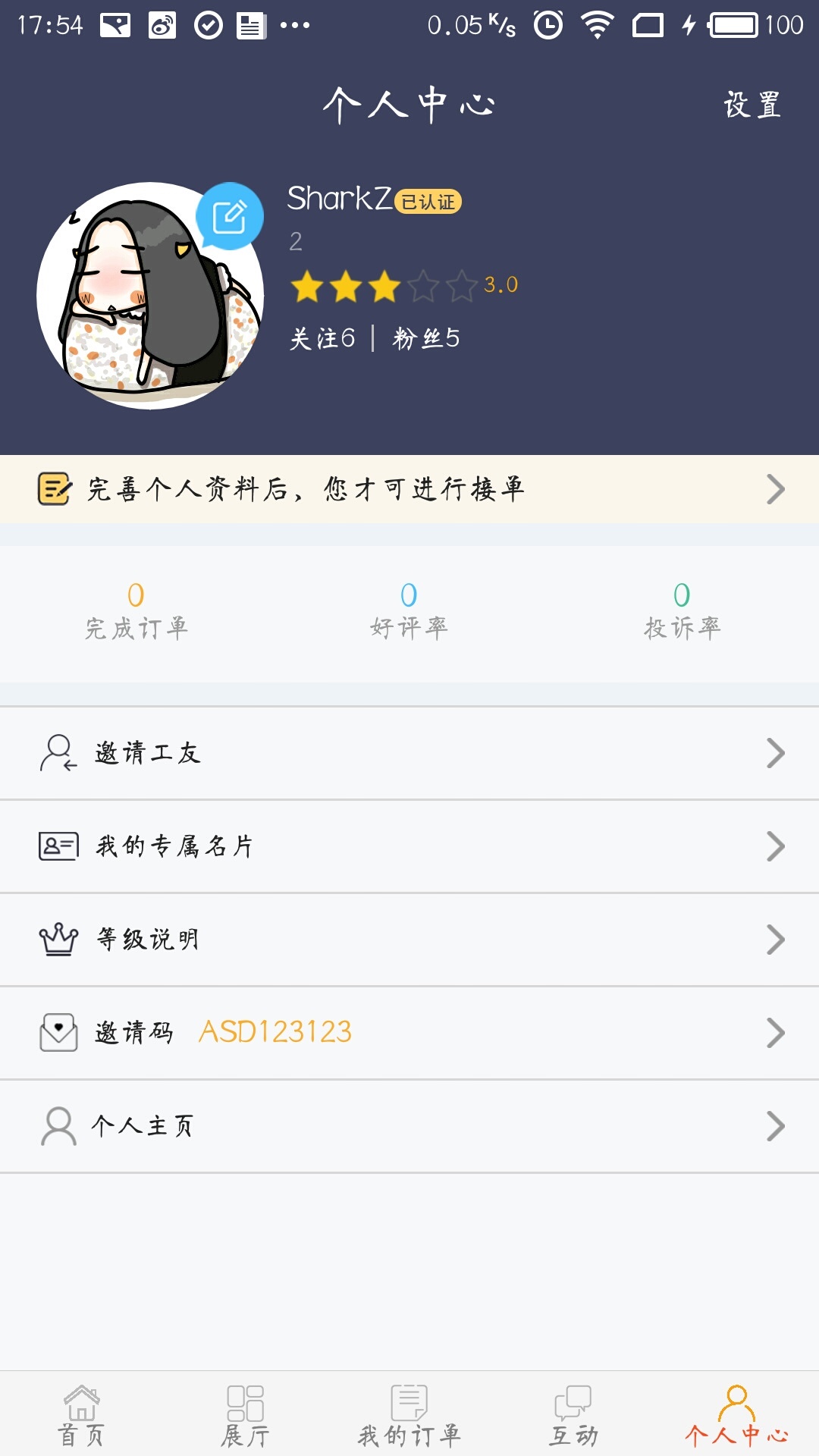Image resolution: width=819 pixels, height=1456 pixels.
Task: Open the 个人主页 row chevron
Action: 775,1126
